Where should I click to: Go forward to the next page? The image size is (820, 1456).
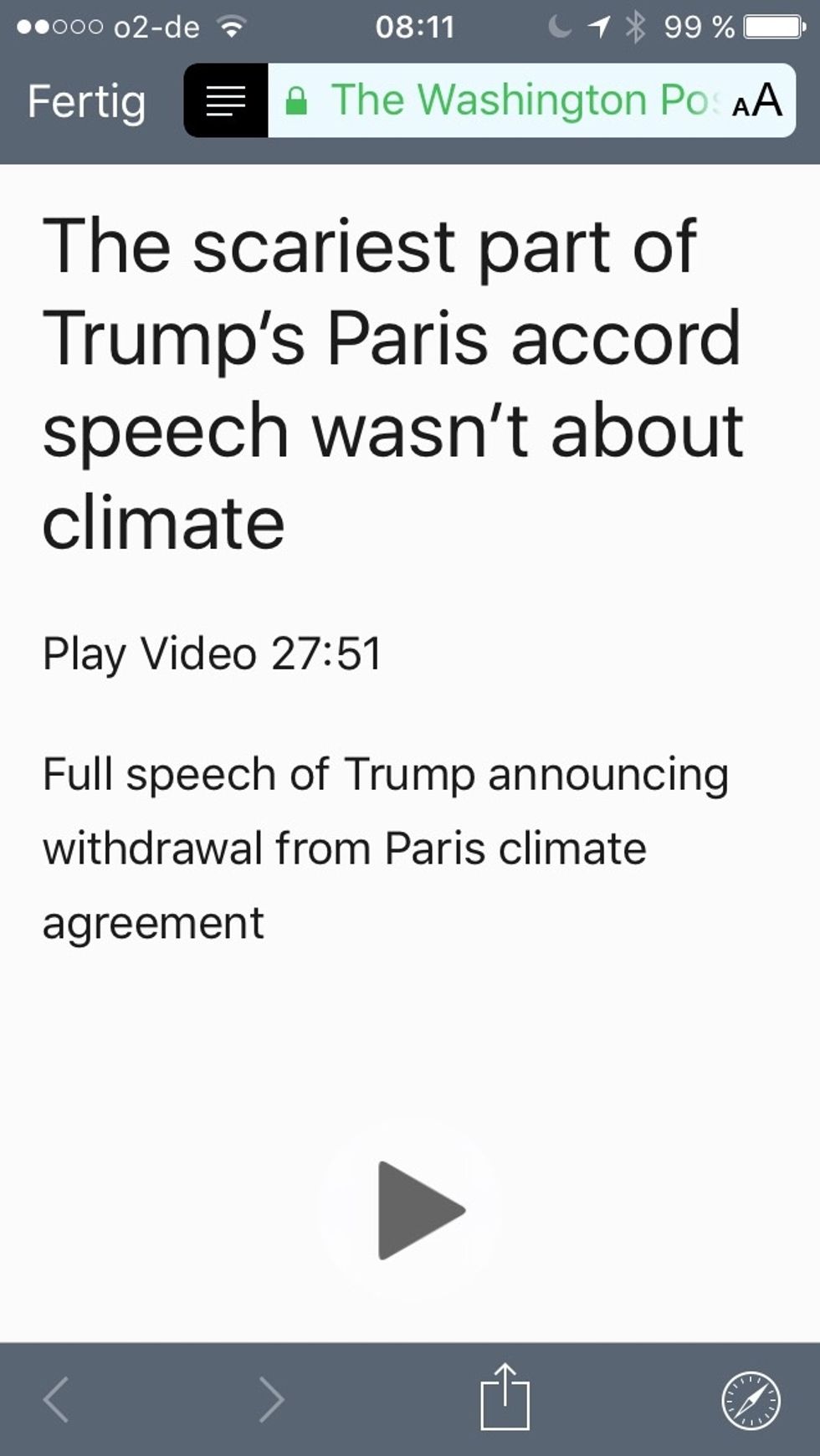click(x=270, y=1399)
